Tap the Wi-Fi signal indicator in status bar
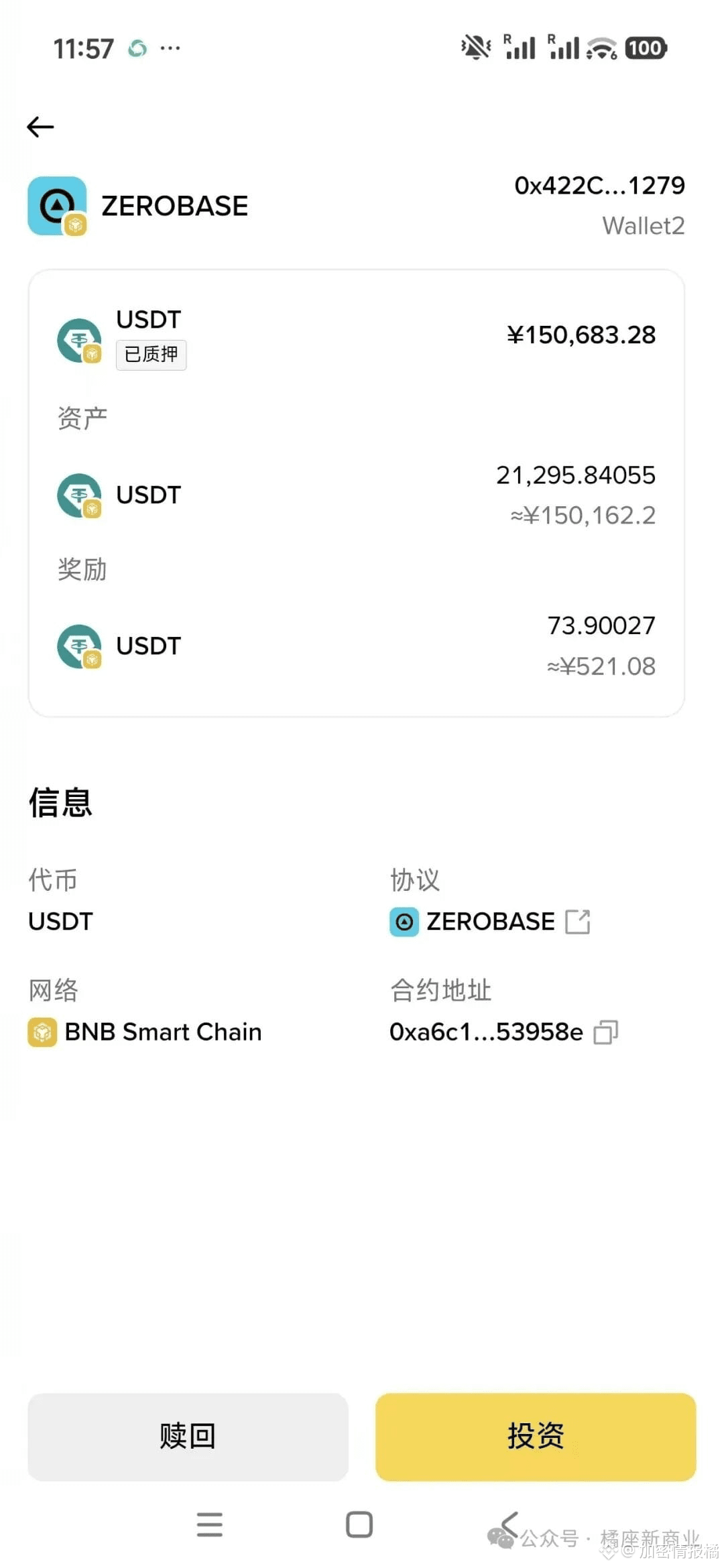 [x=601, y=47]
